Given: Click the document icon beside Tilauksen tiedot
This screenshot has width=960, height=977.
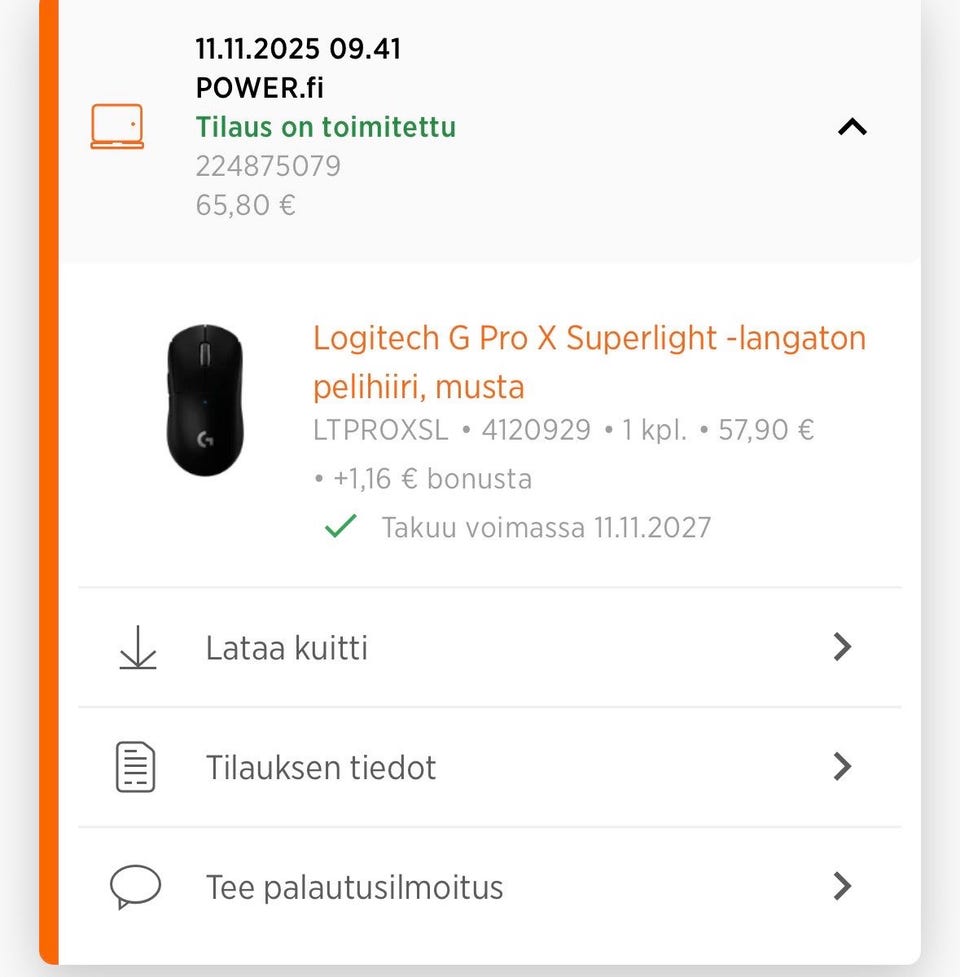Looking at the screenshot, I should 137,767.
